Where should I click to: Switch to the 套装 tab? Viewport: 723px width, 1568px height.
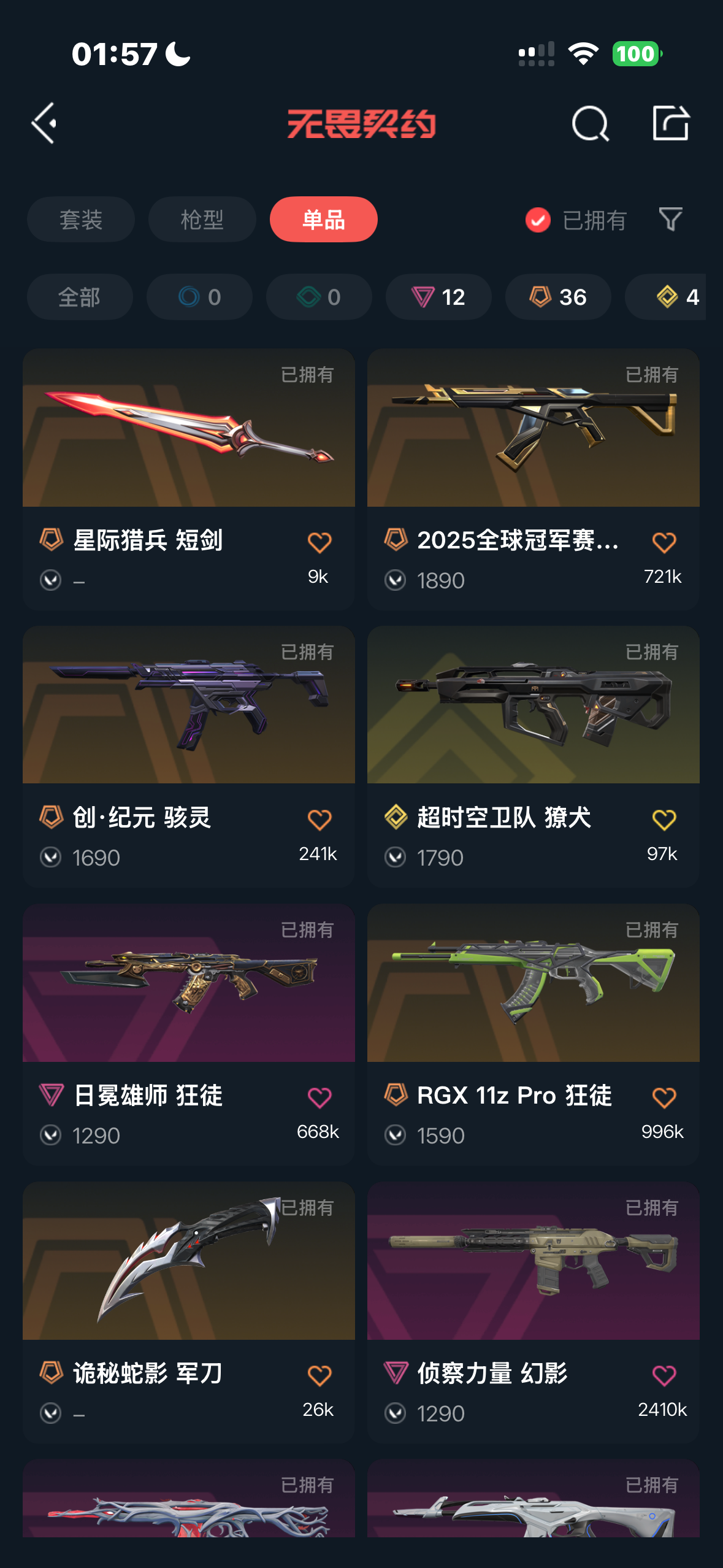click(80, 219)
